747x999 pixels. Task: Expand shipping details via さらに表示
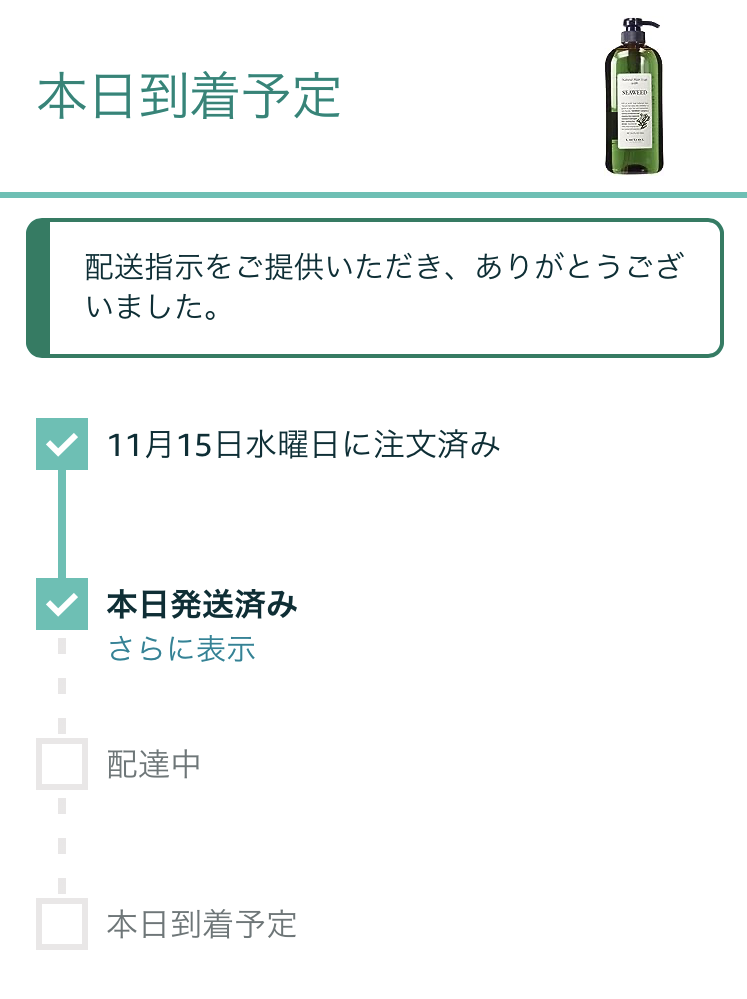[x=181, y=649]
